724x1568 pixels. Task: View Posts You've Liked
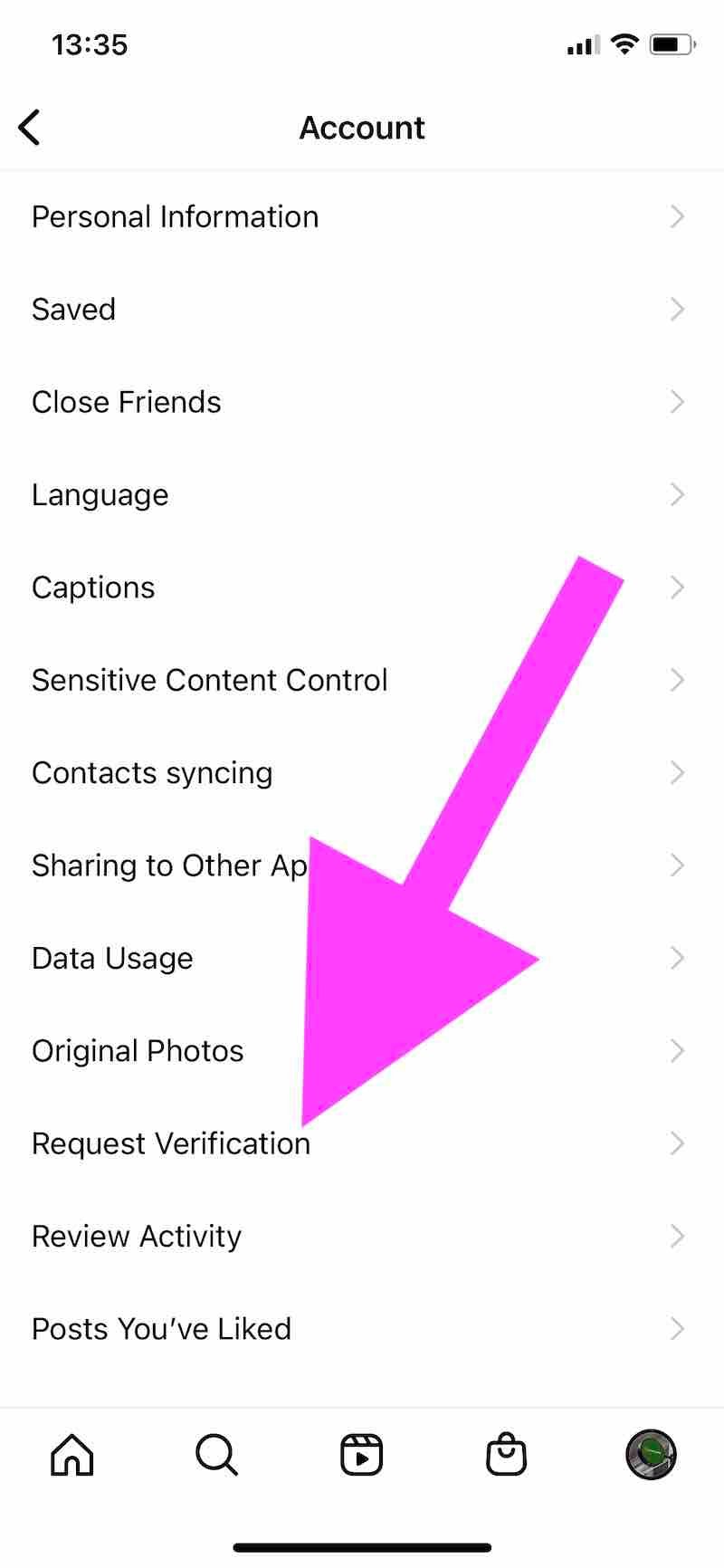(161, 1329)
